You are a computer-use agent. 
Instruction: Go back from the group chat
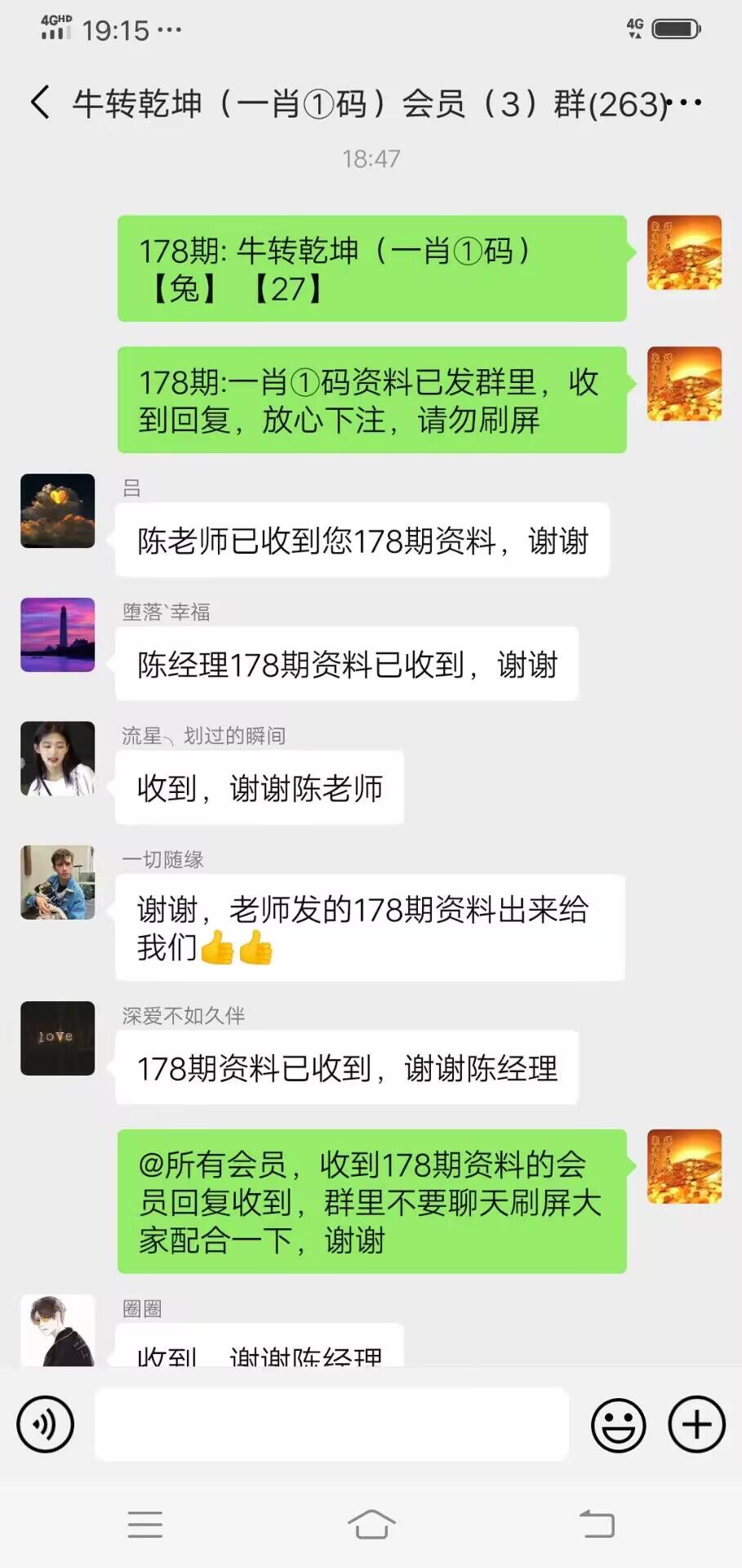pyautogui.click(x=39, y=103)
